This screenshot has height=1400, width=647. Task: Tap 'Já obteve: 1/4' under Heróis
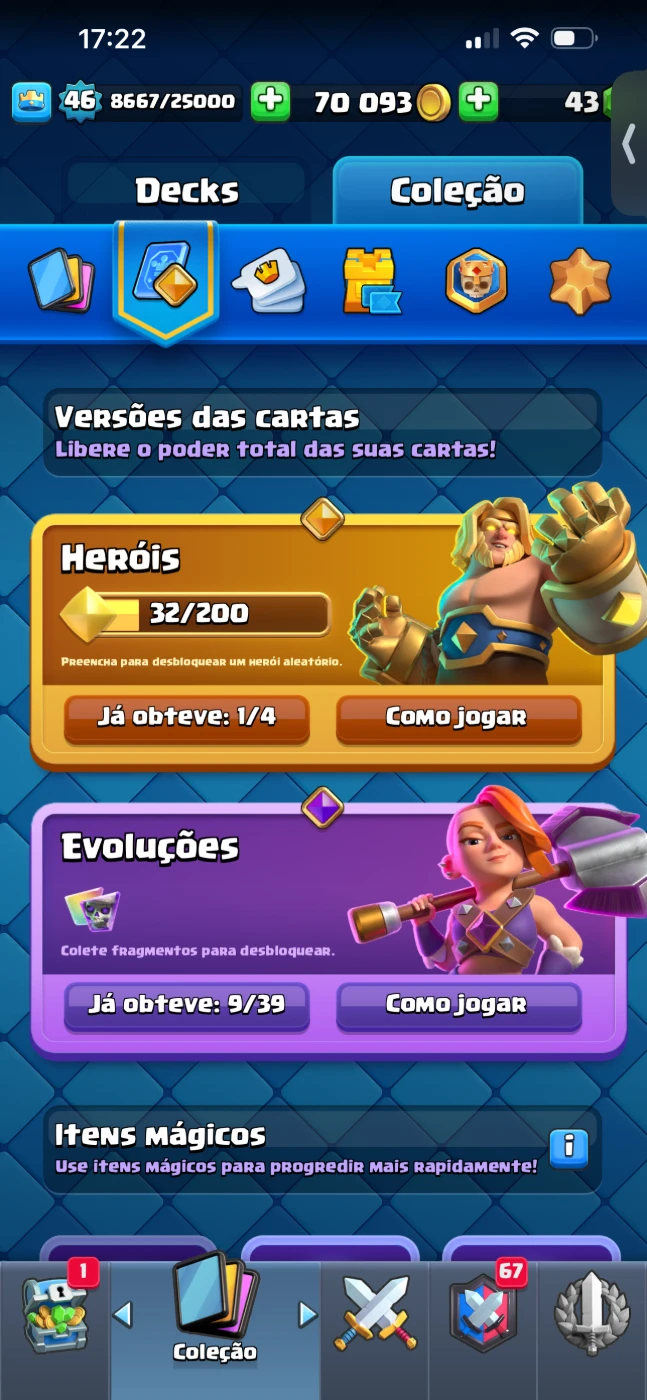tap(187, 717)
